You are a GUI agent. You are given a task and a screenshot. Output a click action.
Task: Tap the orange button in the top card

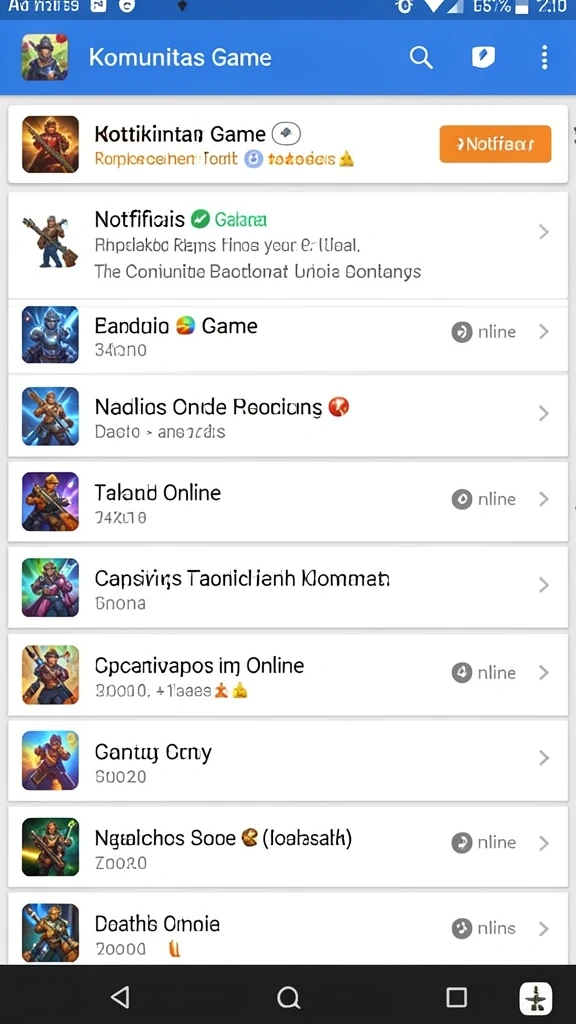coord(495,144)
